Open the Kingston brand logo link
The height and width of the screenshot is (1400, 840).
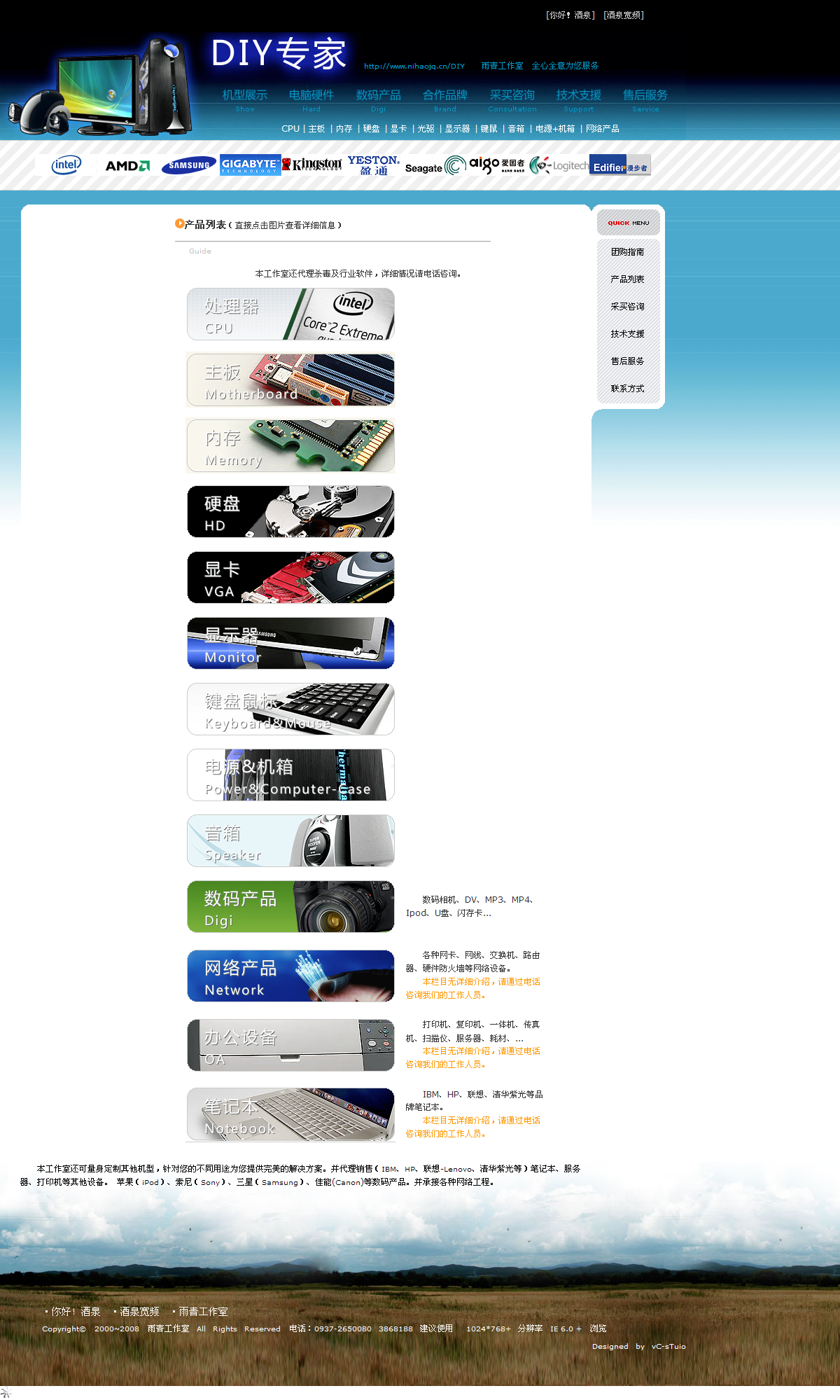coord(312,165)
